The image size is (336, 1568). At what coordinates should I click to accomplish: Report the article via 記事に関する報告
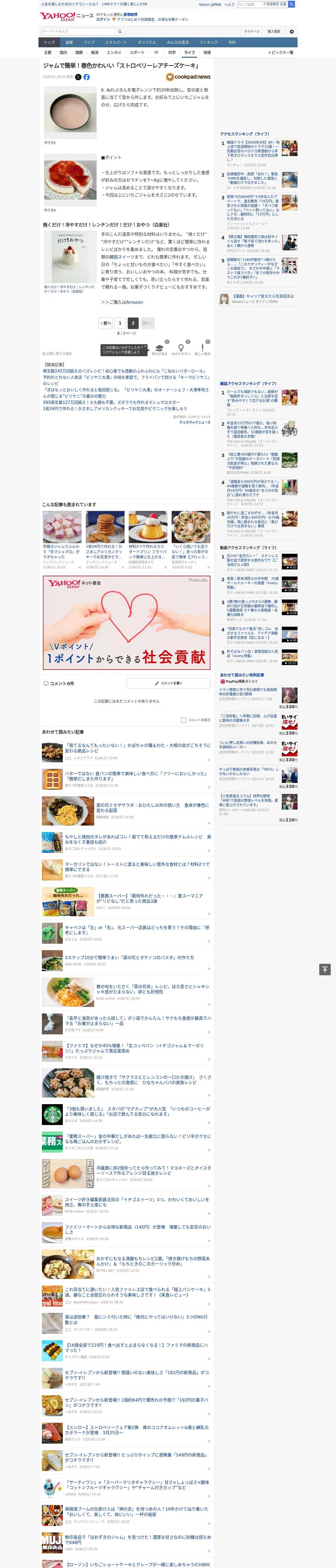pos(57,354)
